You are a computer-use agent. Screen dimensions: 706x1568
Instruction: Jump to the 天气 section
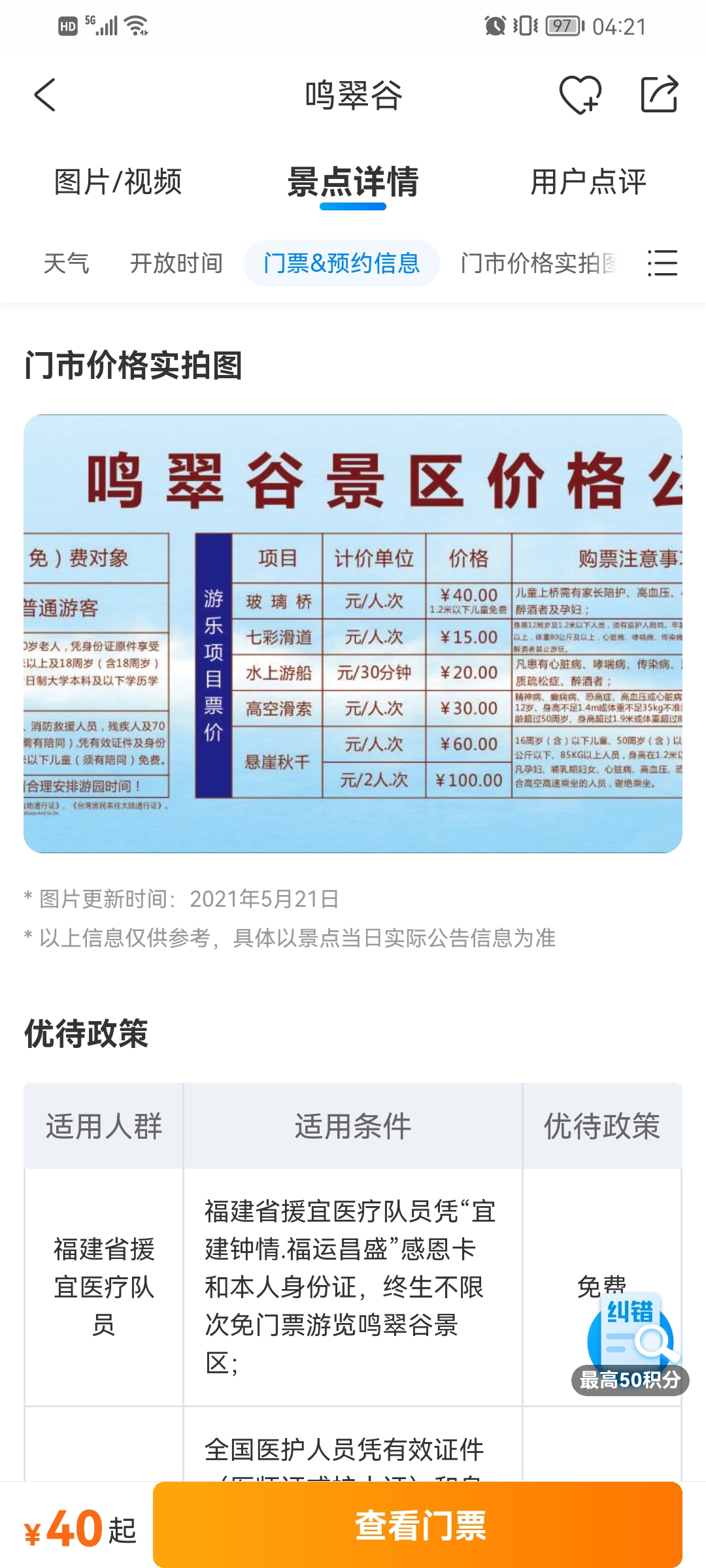66,263
